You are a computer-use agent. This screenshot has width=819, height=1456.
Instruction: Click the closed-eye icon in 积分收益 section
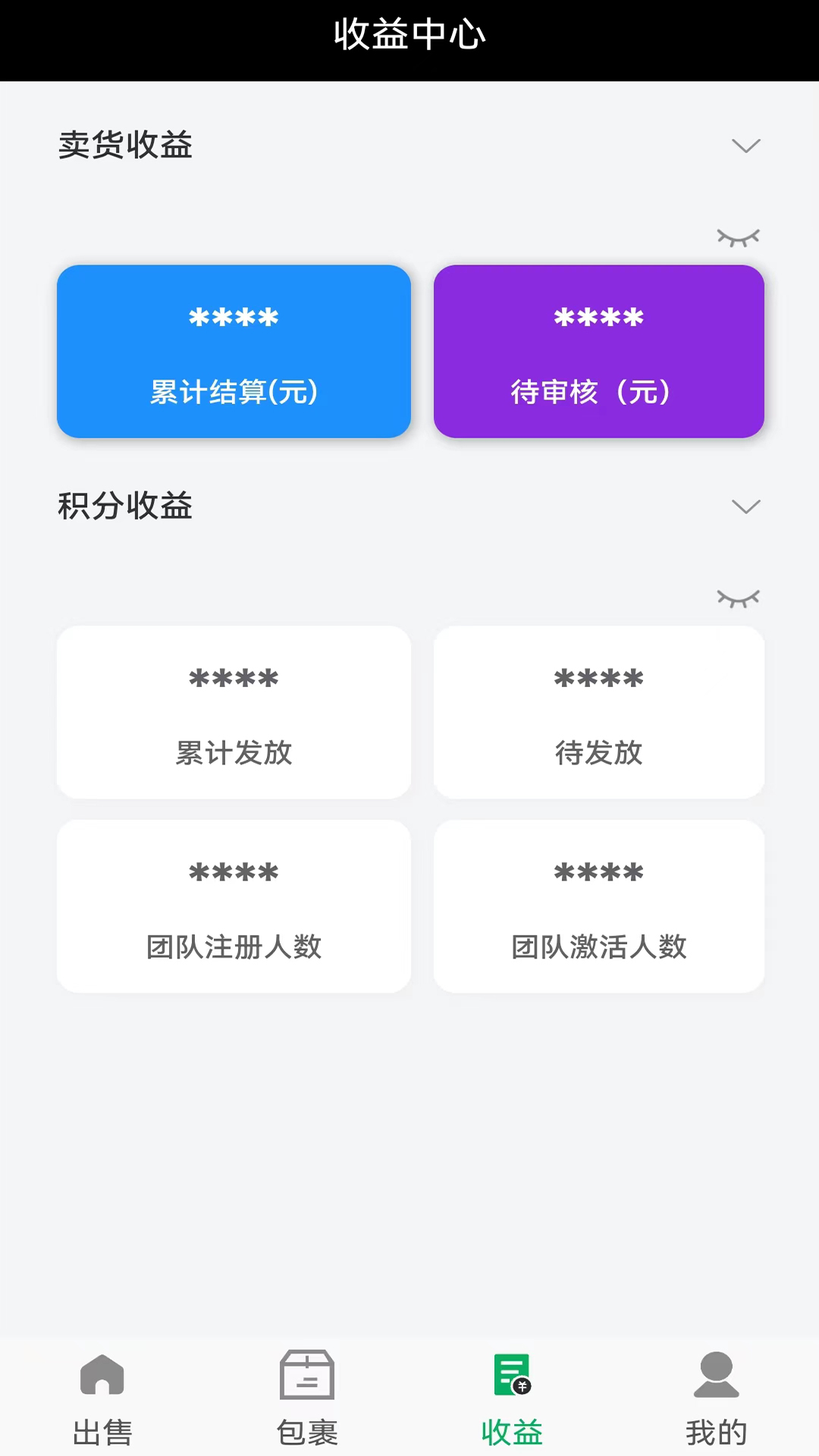coord(738,598)
